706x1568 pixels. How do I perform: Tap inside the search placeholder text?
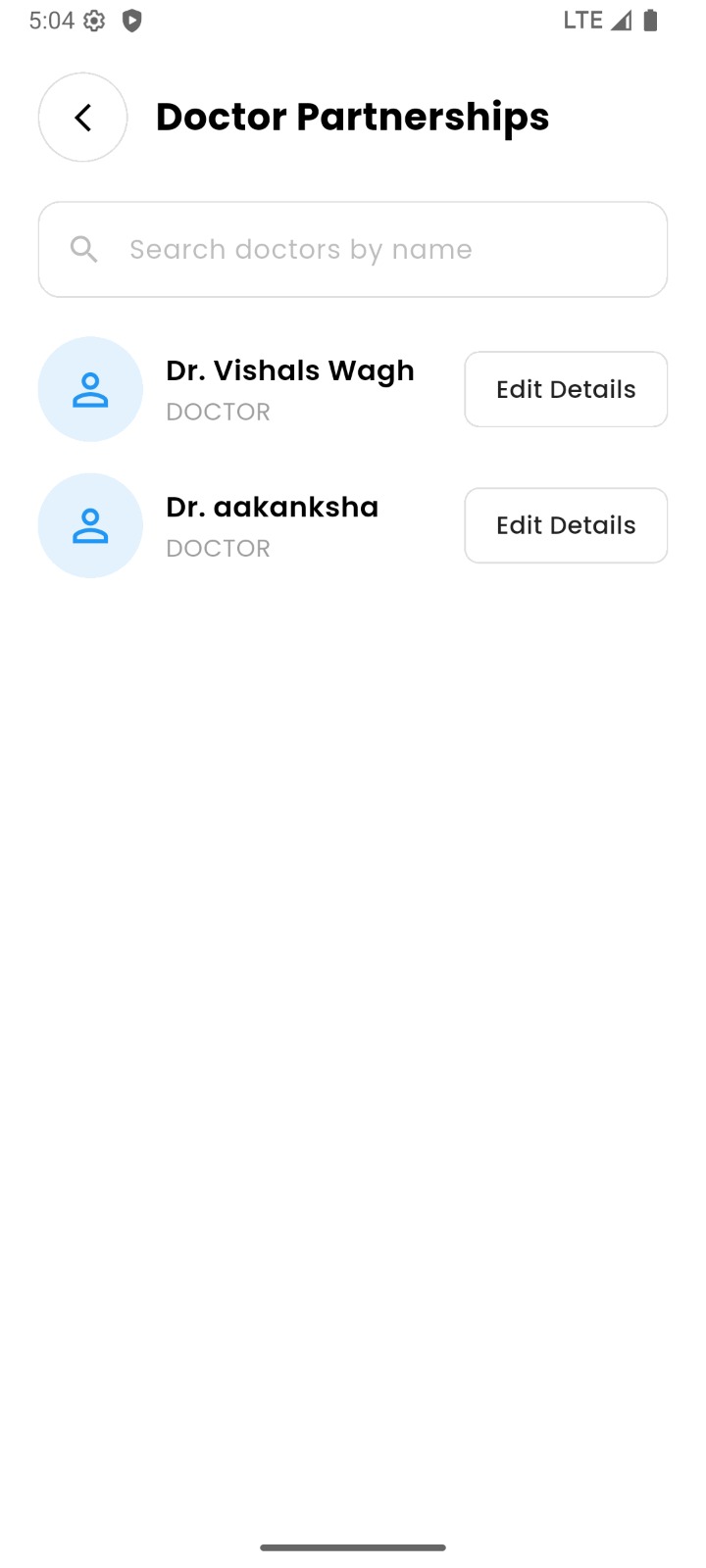[300, 249]
